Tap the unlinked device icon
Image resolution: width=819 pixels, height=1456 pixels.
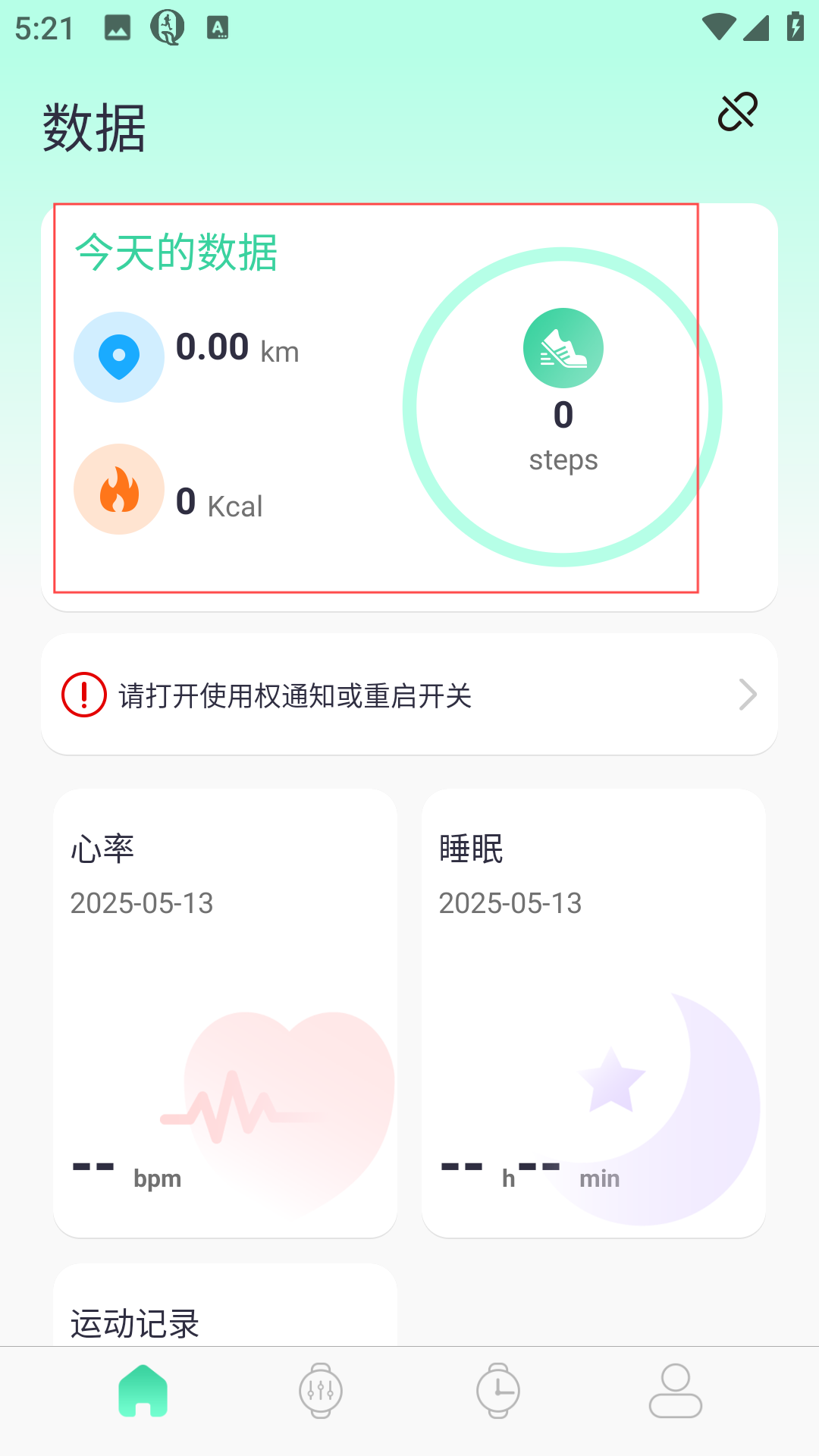[x=737, y=112]
